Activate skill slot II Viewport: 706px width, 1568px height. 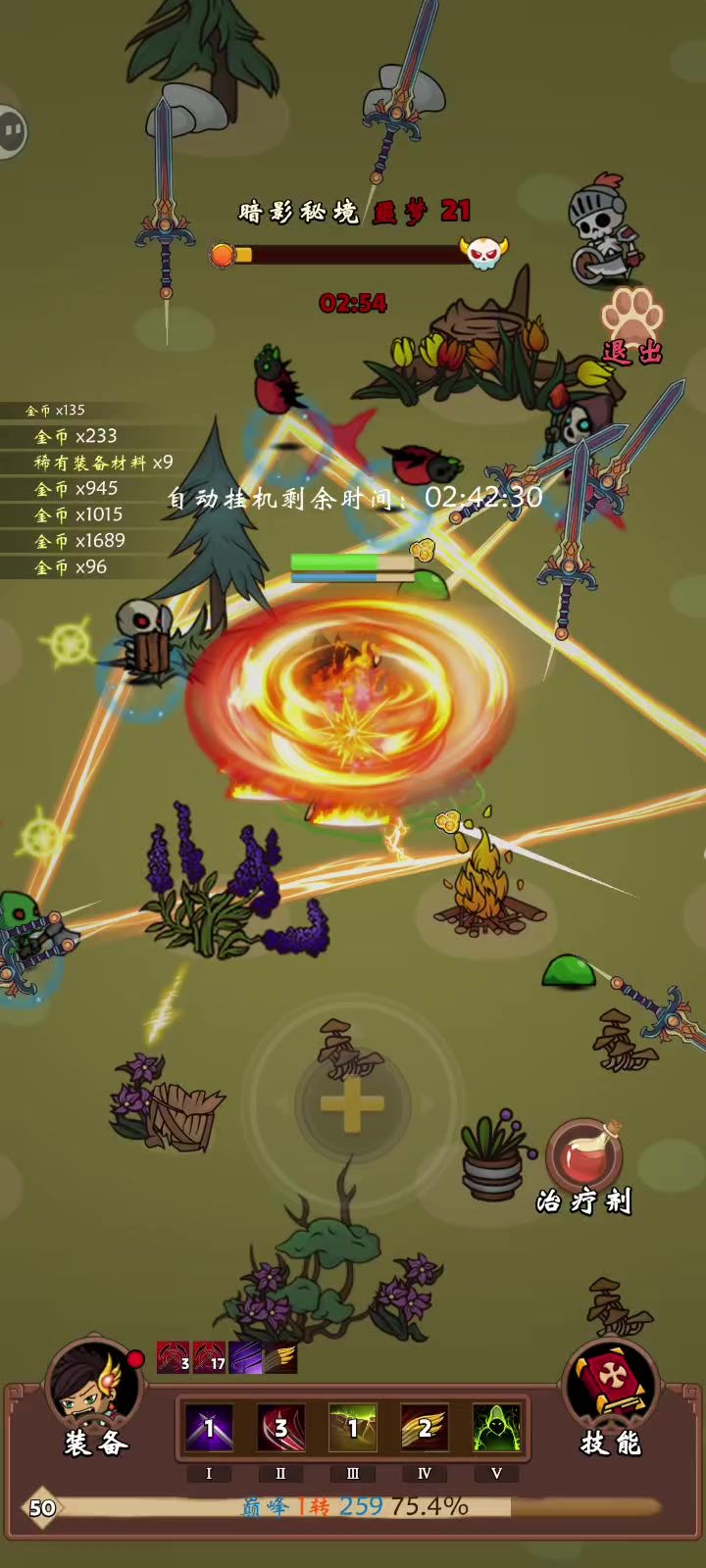[280, 1428]
